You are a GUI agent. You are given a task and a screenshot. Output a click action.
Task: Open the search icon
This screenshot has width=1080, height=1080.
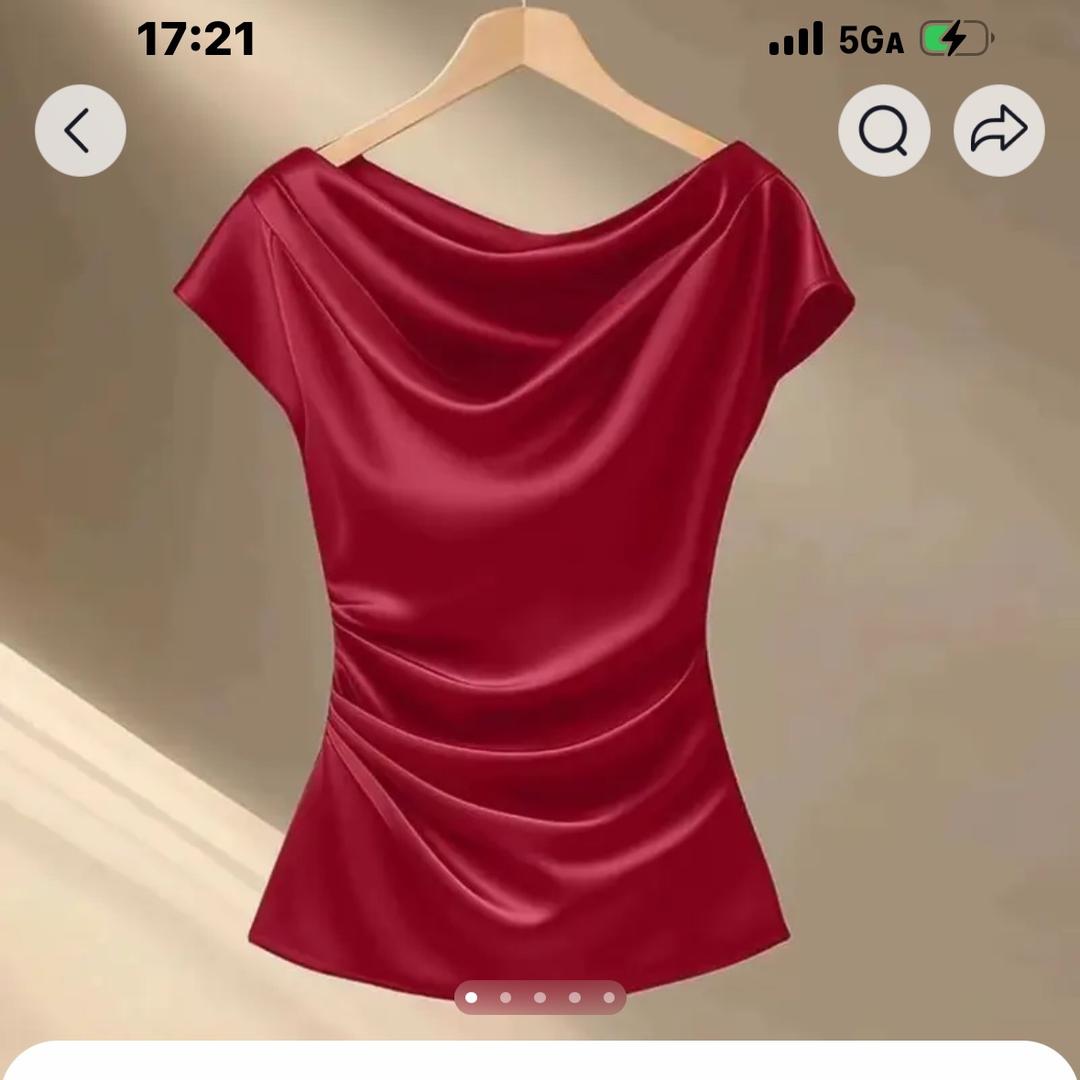pos(884,131)
